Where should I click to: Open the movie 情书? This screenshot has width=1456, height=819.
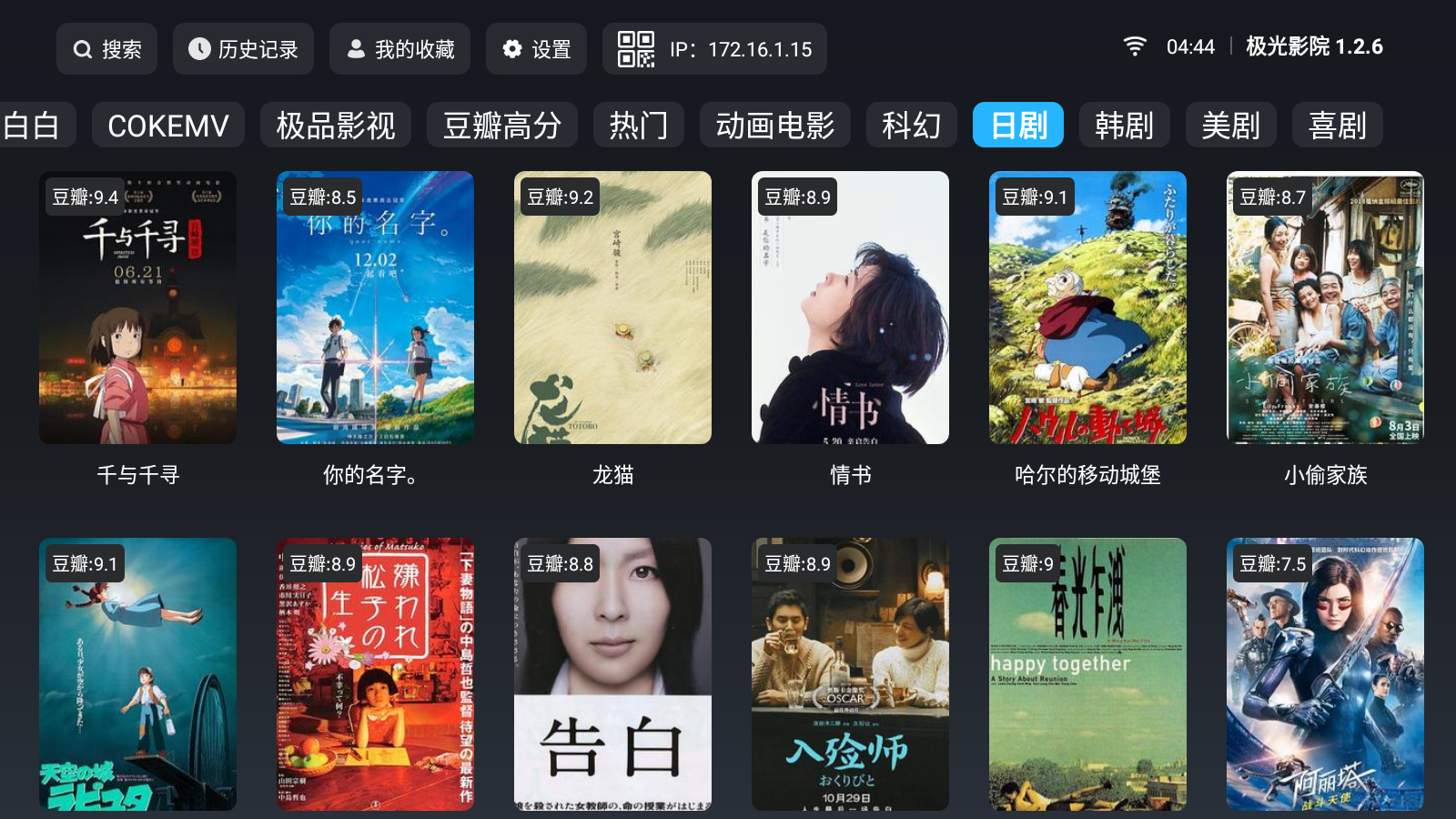click(850, 308)
